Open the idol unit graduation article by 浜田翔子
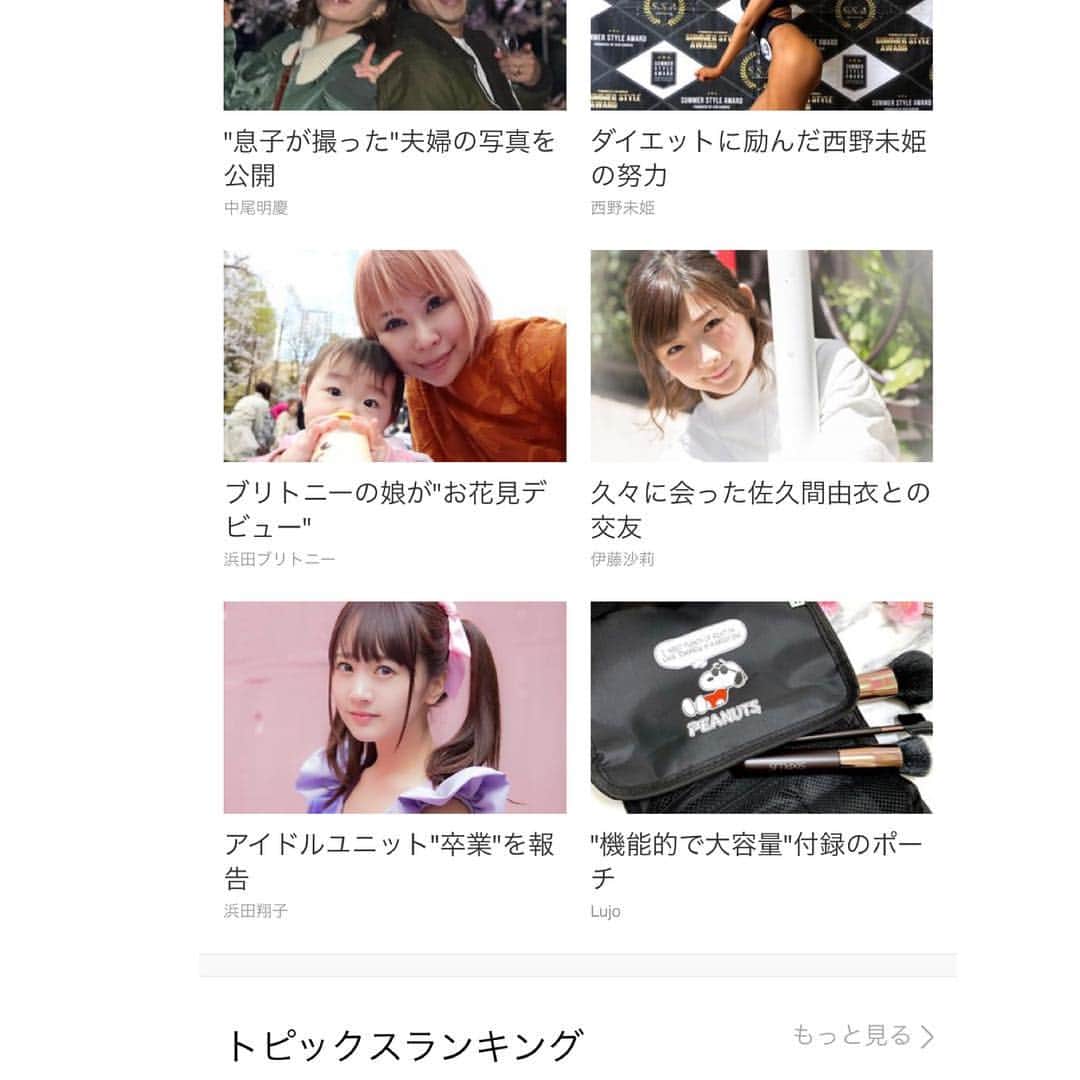 click(390, 860)
